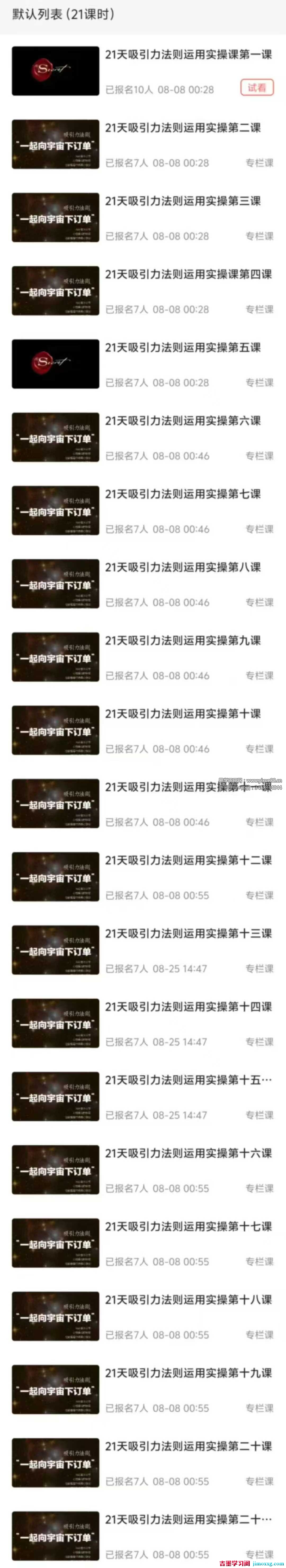View the 实操第五课 lesson
The image size is (286, 1568).
pos(182,348)
